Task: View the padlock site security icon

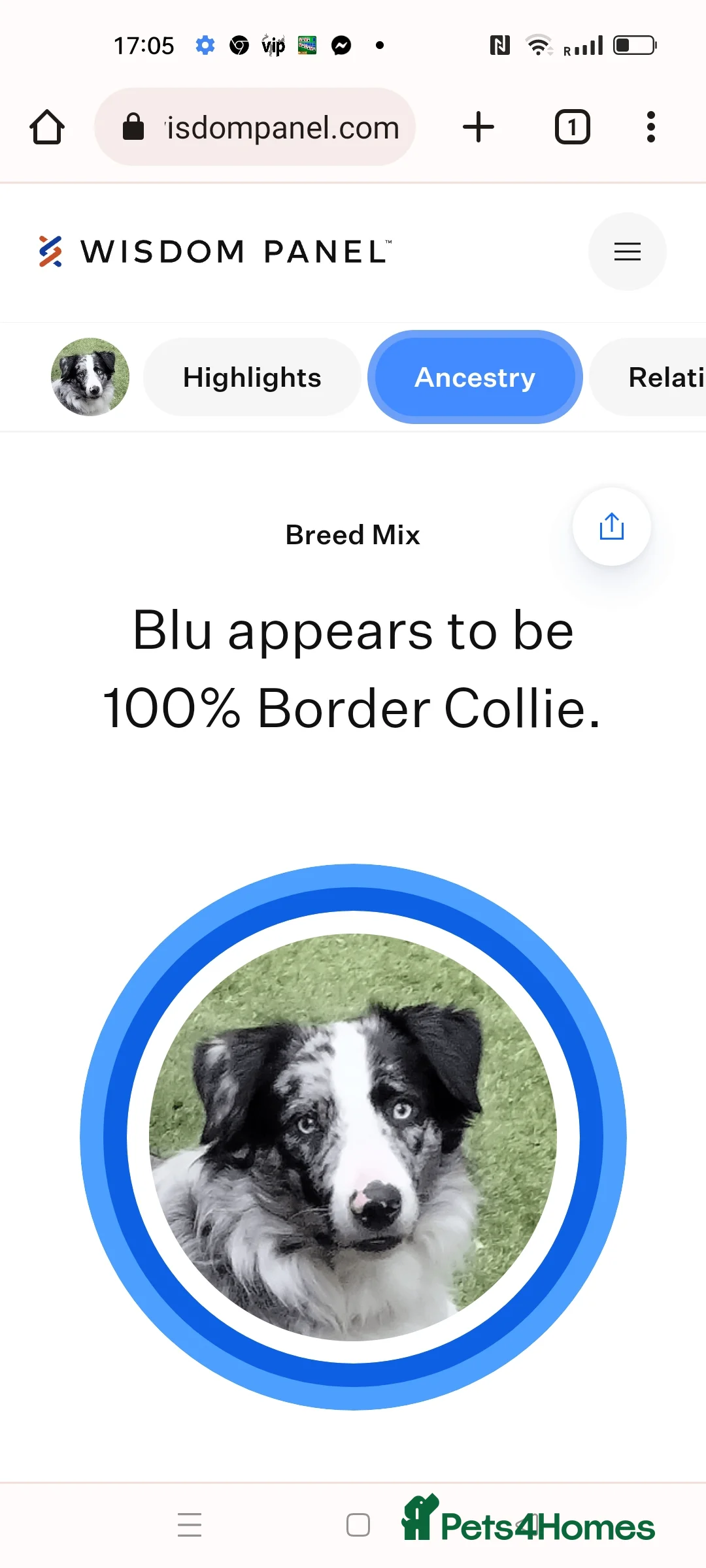Action: 133,127
